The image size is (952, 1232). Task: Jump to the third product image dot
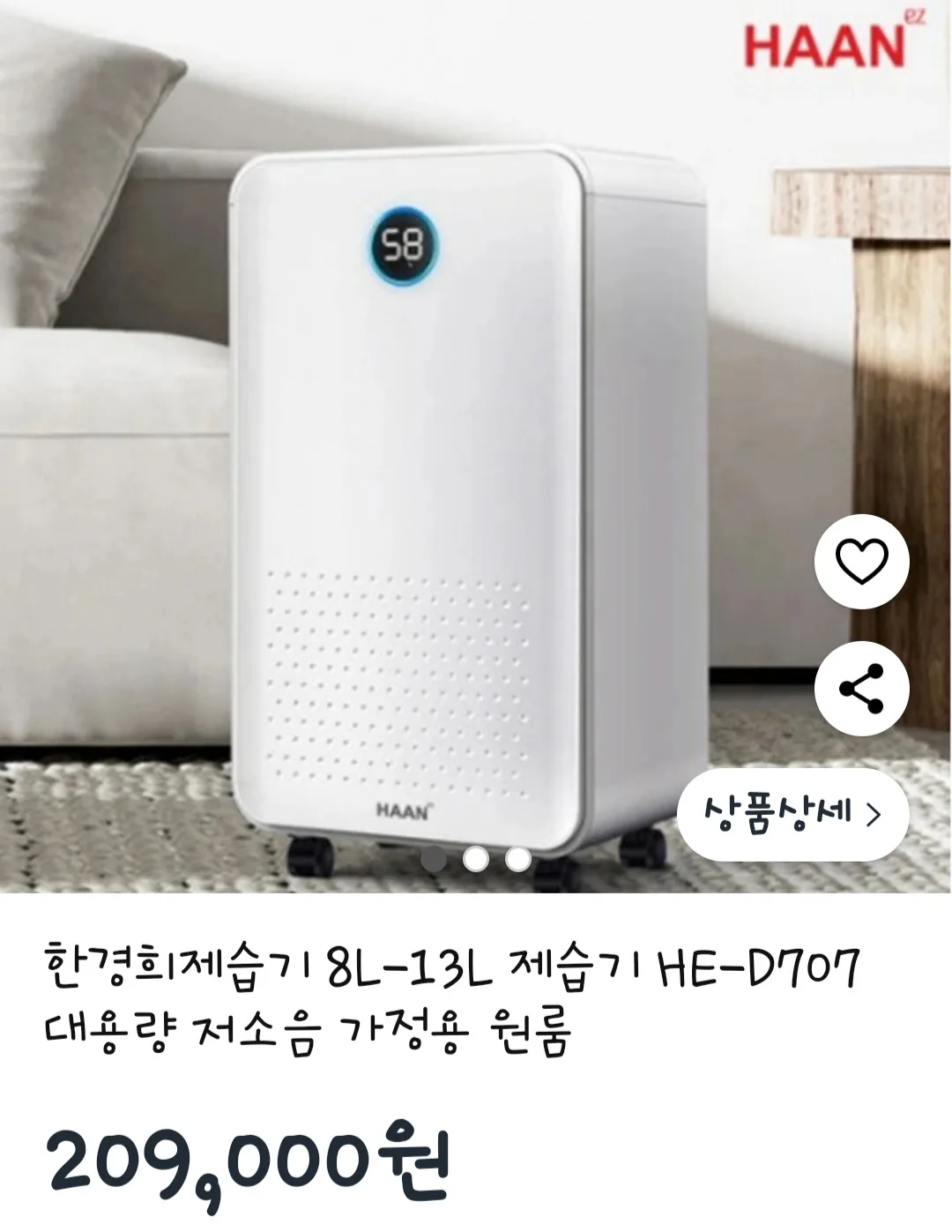pos(518,858)
